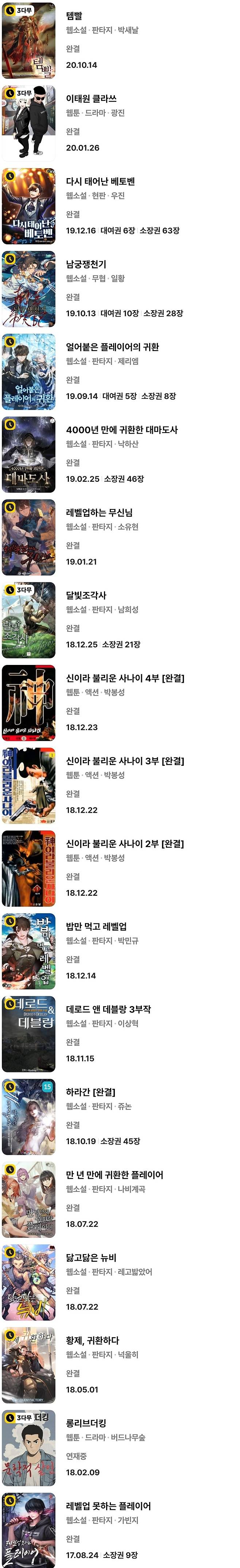View 황제, 귀환하다 web novel
Viewport: 240px width, 1568px height.
click(93, 1340)
